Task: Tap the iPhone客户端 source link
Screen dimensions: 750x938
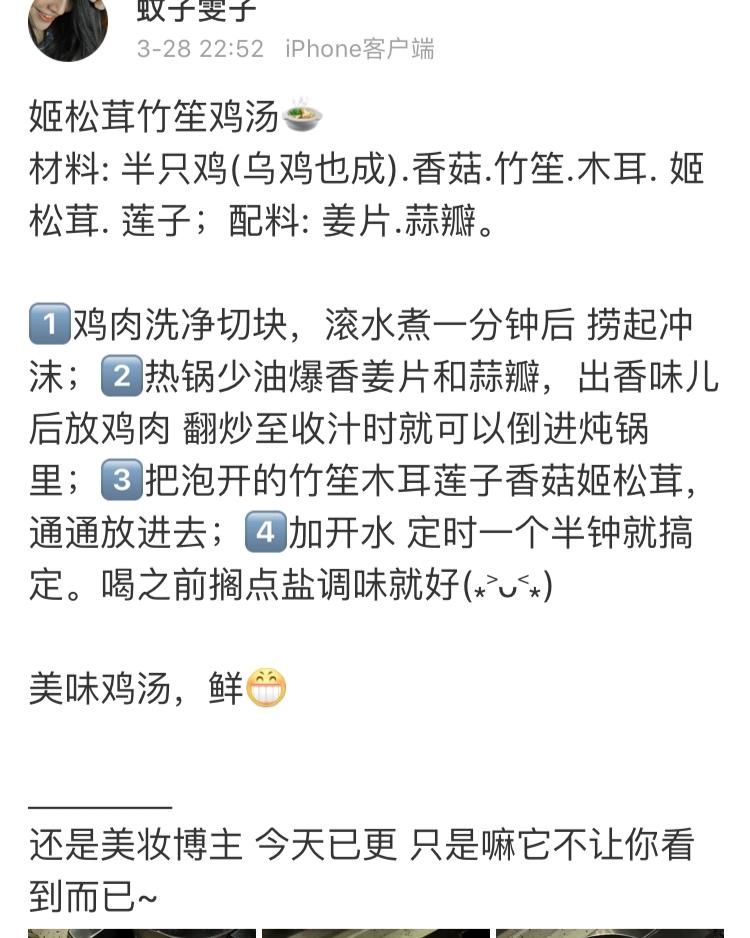Action: (x=359, y=49)
